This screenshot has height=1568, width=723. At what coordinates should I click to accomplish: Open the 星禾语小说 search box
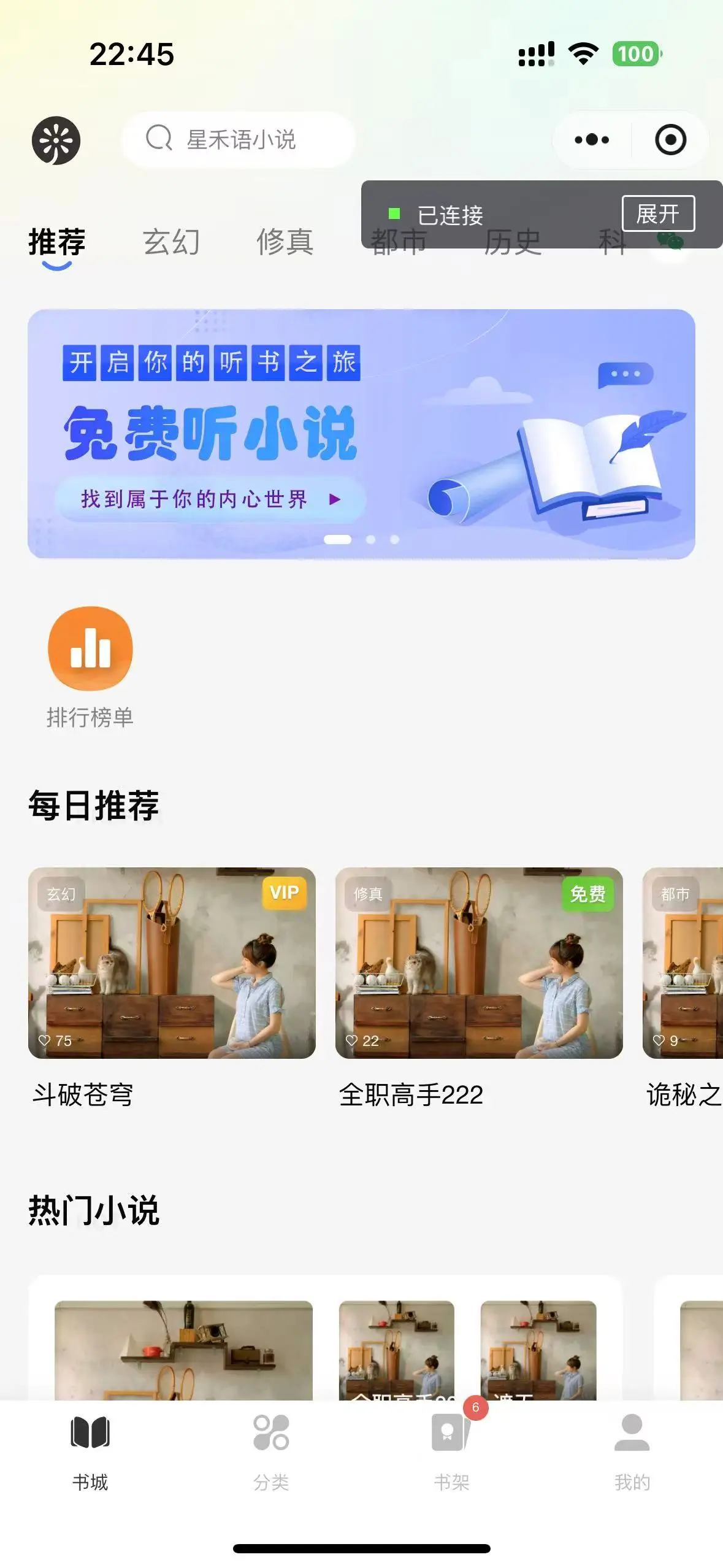(239, 140)
